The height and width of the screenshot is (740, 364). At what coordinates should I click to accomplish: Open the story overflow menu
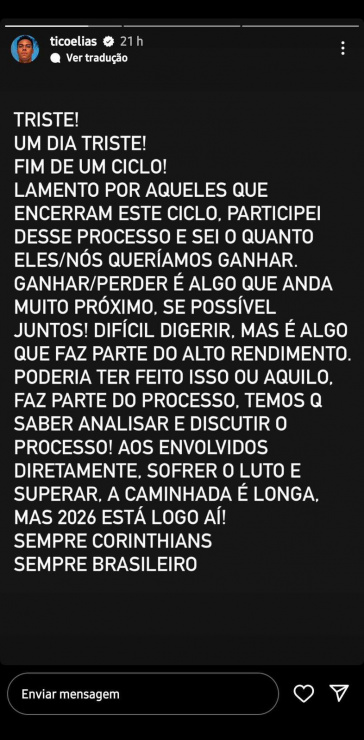[x=343, y=48]
